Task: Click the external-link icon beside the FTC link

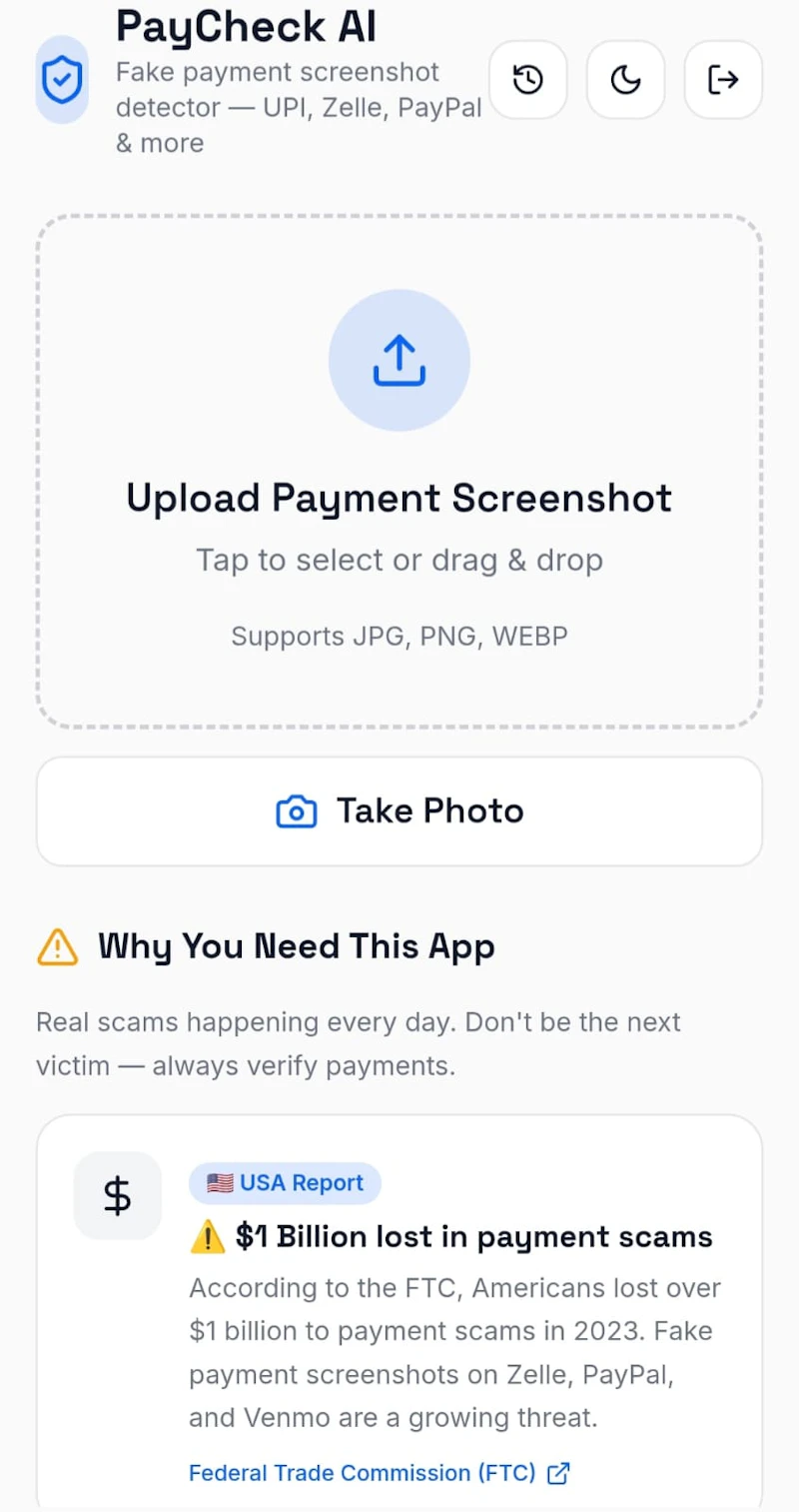Action: [558, 1472]
